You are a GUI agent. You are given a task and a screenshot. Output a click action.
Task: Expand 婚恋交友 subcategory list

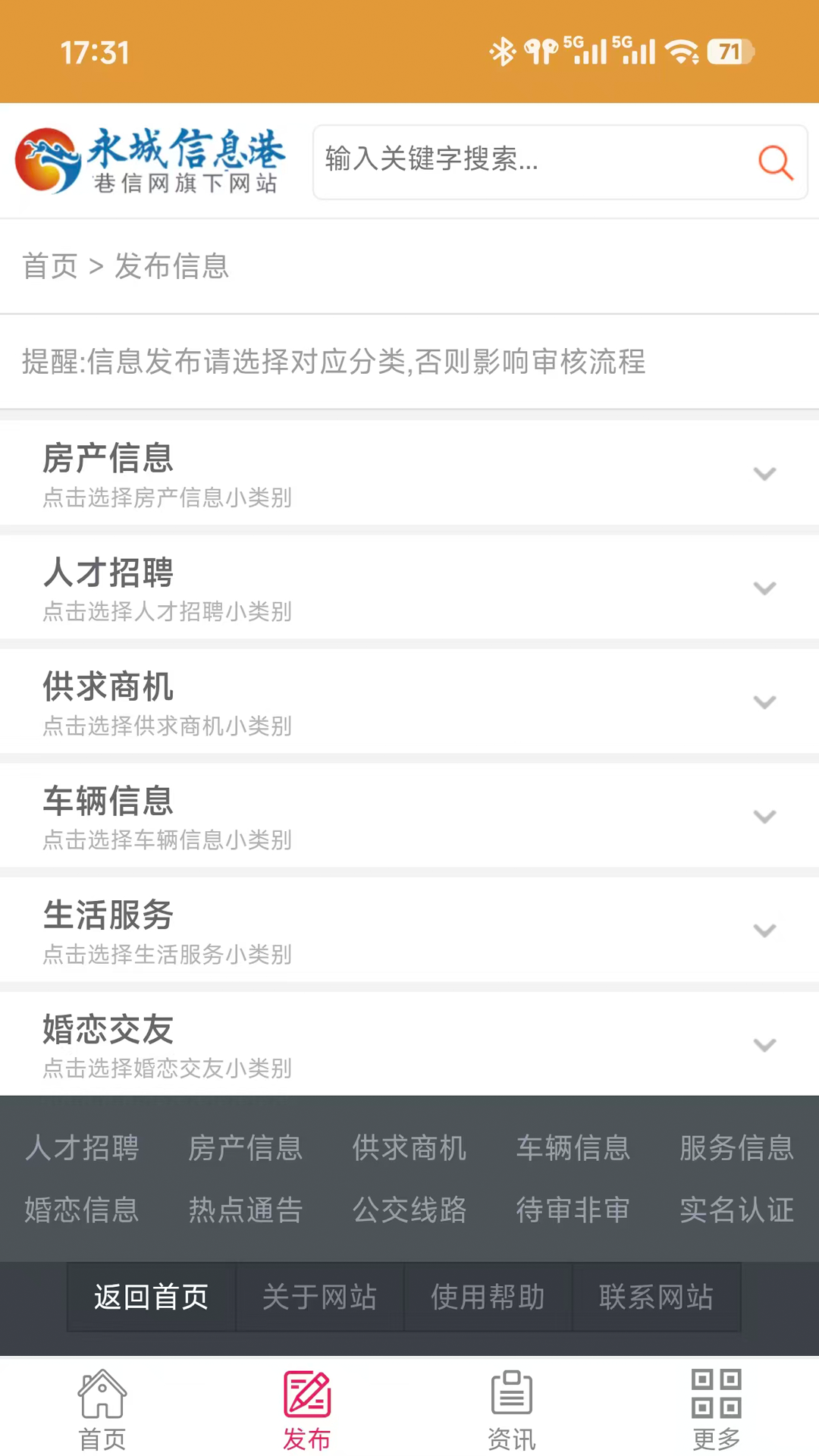coord(764,1044)
